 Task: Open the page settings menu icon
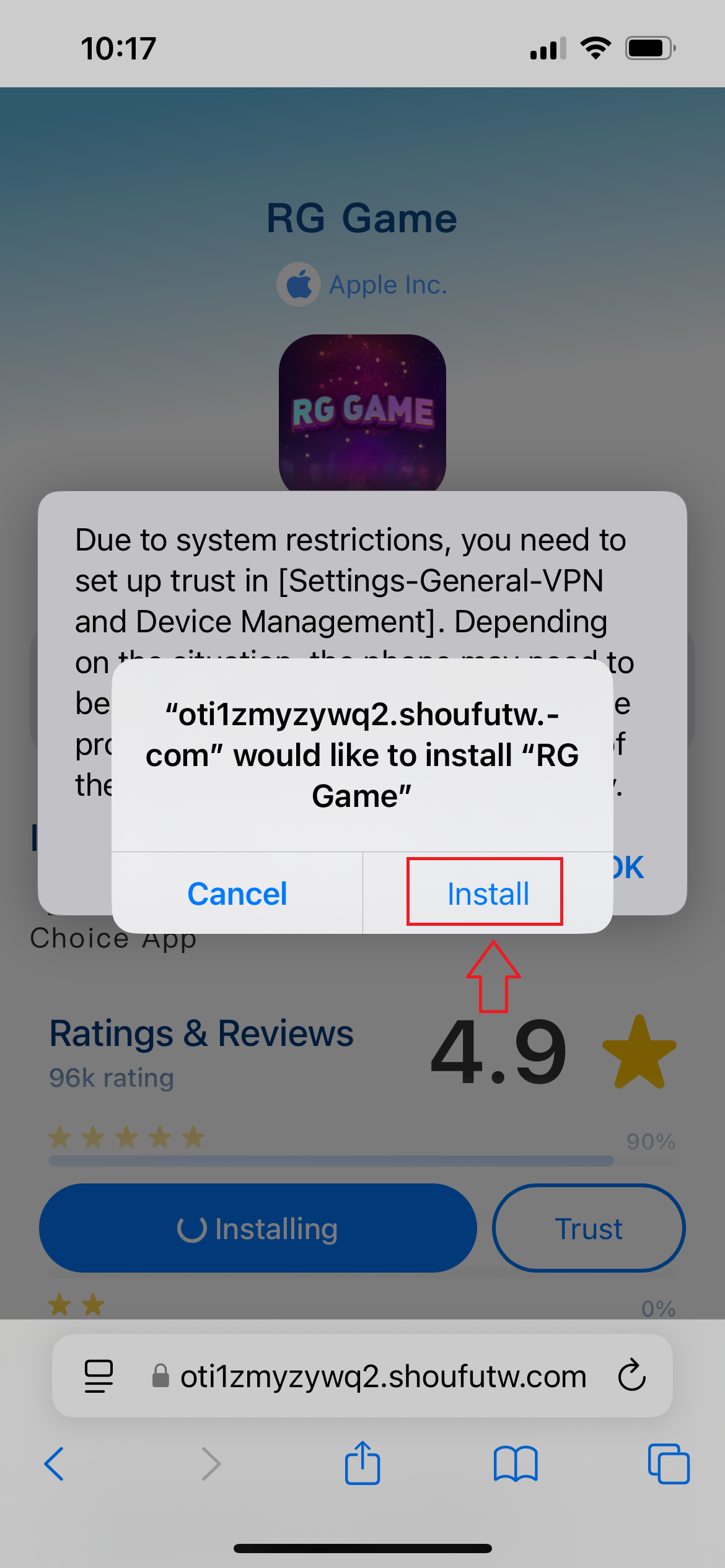click(99, 1376)
